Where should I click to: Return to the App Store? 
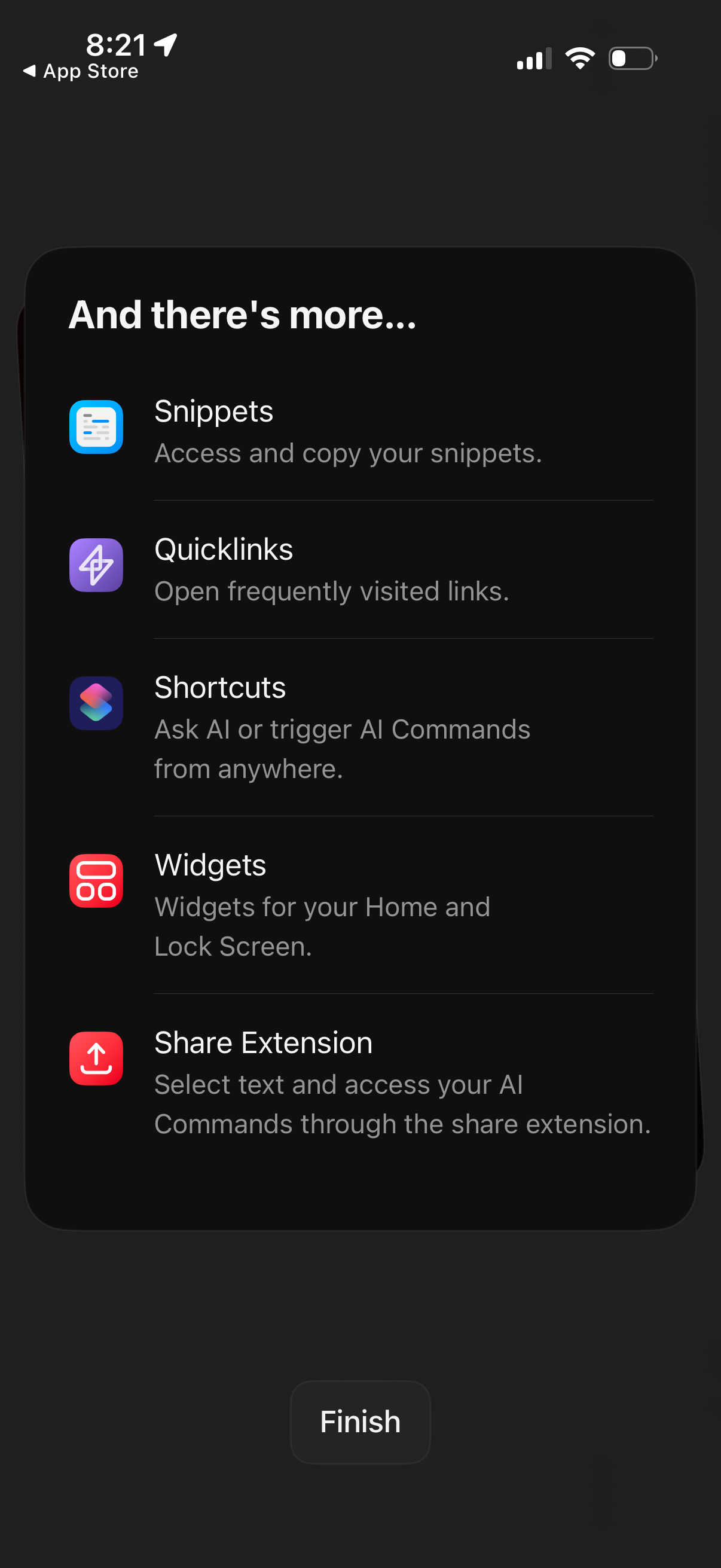[x=81, y=72]
